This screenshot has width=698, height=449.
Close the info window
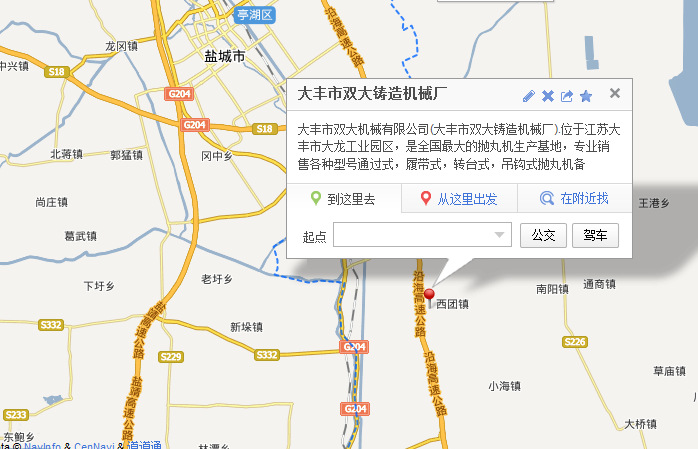615,94
